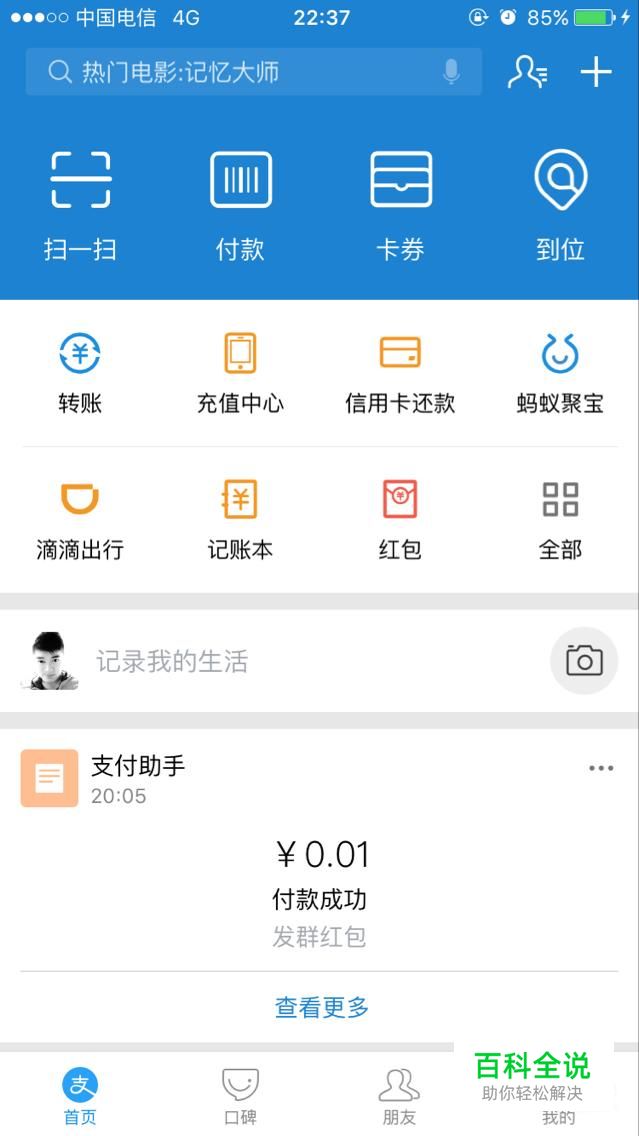The image size is (639, 1136).
Task: Tap the search box with 热门电影:记忆大师
Action: point(240,72)
